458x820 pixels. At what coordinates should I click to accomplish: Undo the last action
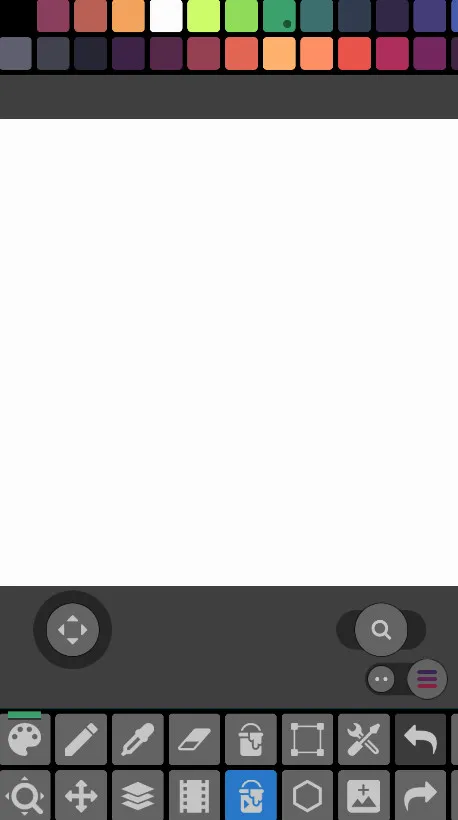point(421,739)
